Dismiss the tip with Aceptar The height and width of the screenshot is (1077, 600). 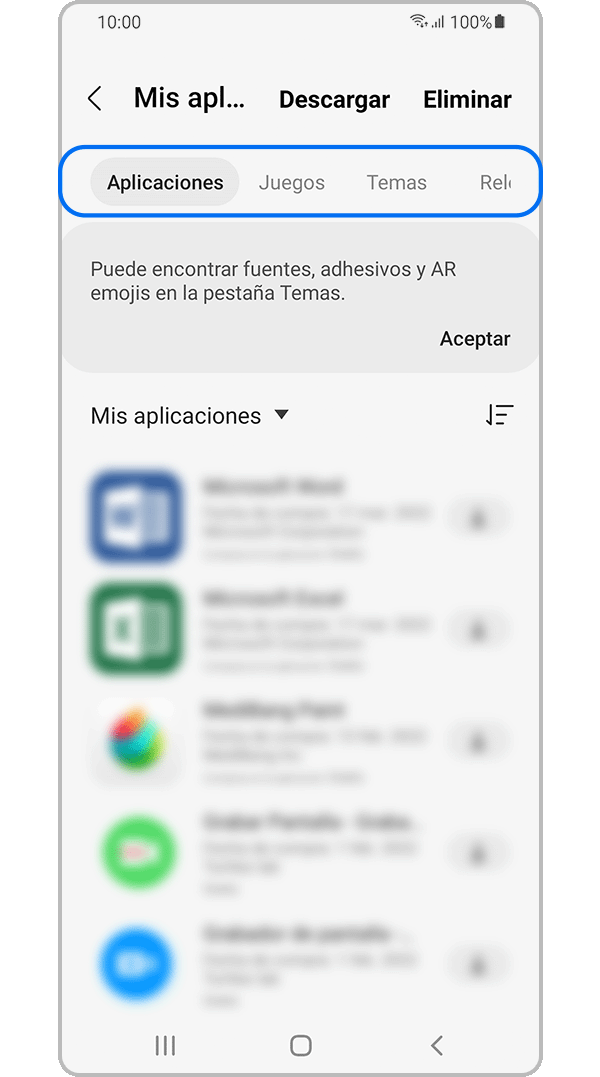tap(475, 339)
